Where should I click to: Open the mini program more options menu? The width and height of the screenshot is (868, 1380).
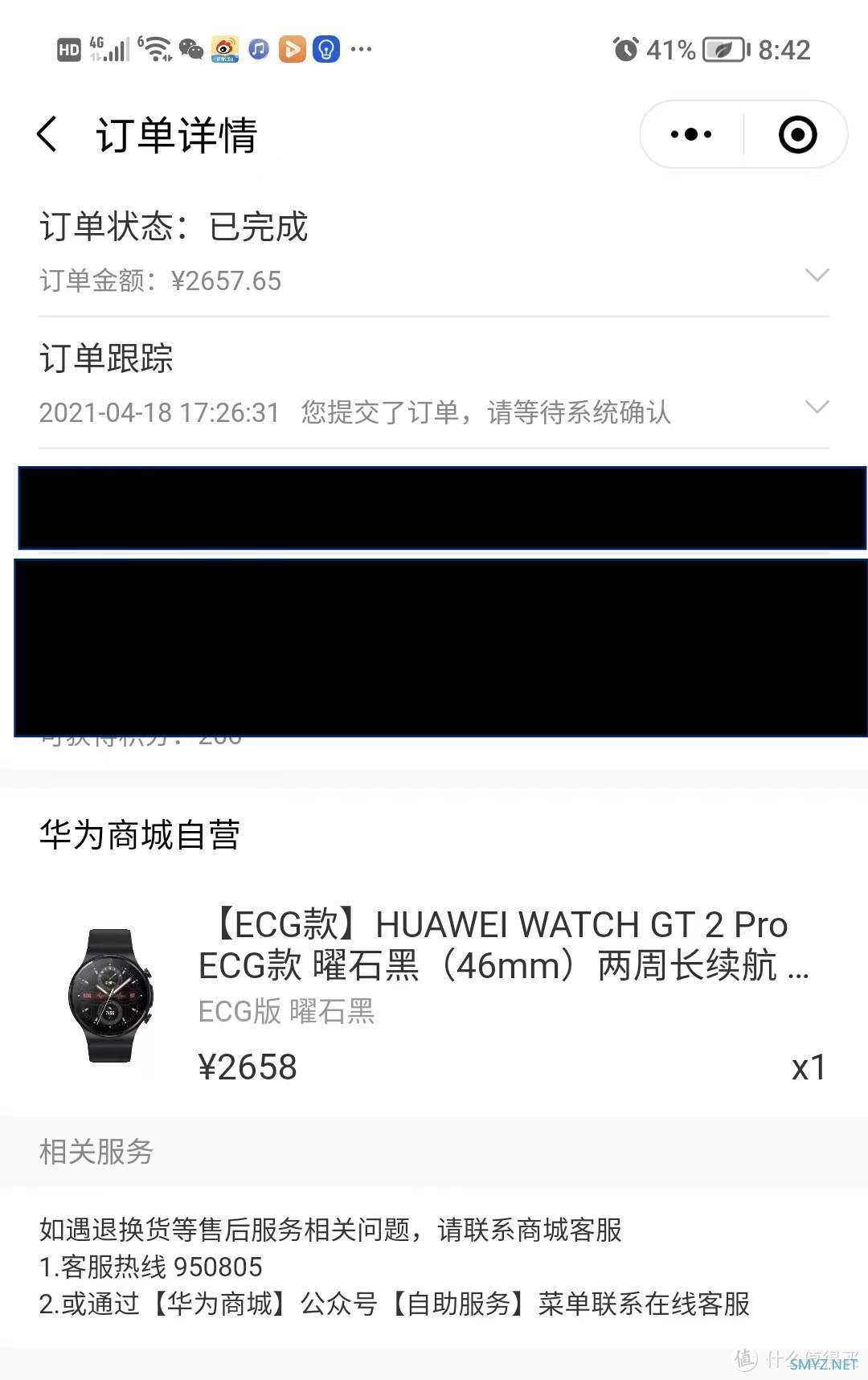pyautogui.click(x=691, y=134)
